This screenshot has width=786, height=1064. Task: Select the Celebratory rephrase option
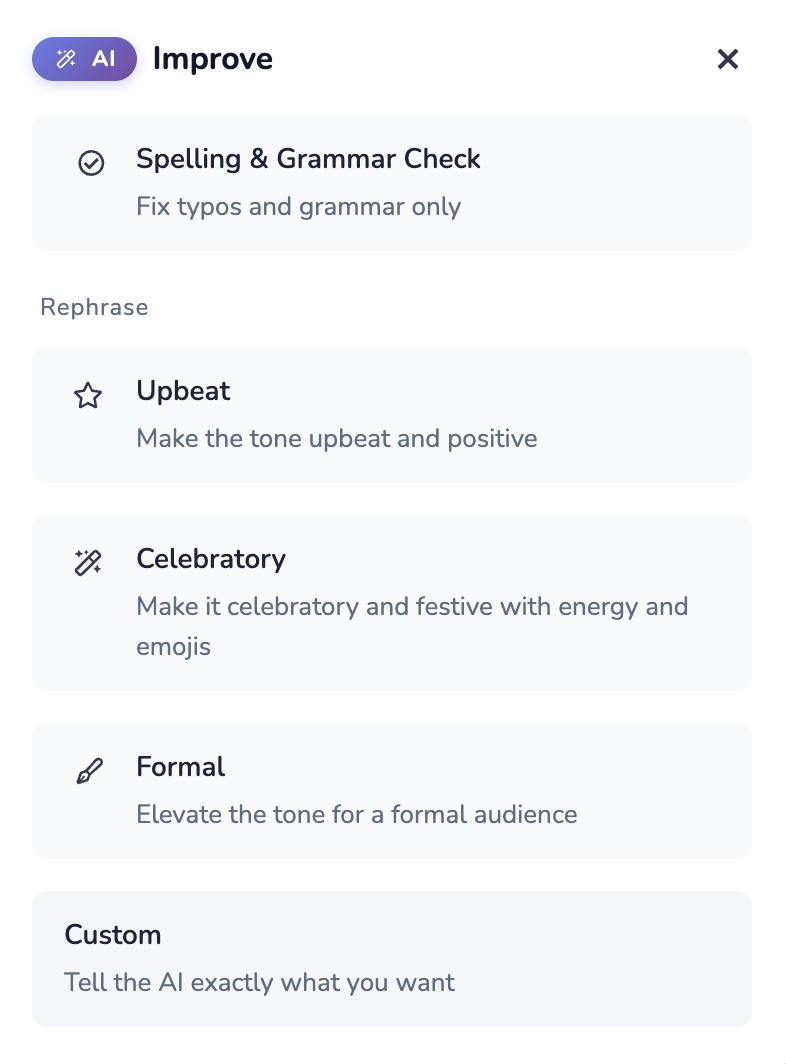tap(391, 602)
